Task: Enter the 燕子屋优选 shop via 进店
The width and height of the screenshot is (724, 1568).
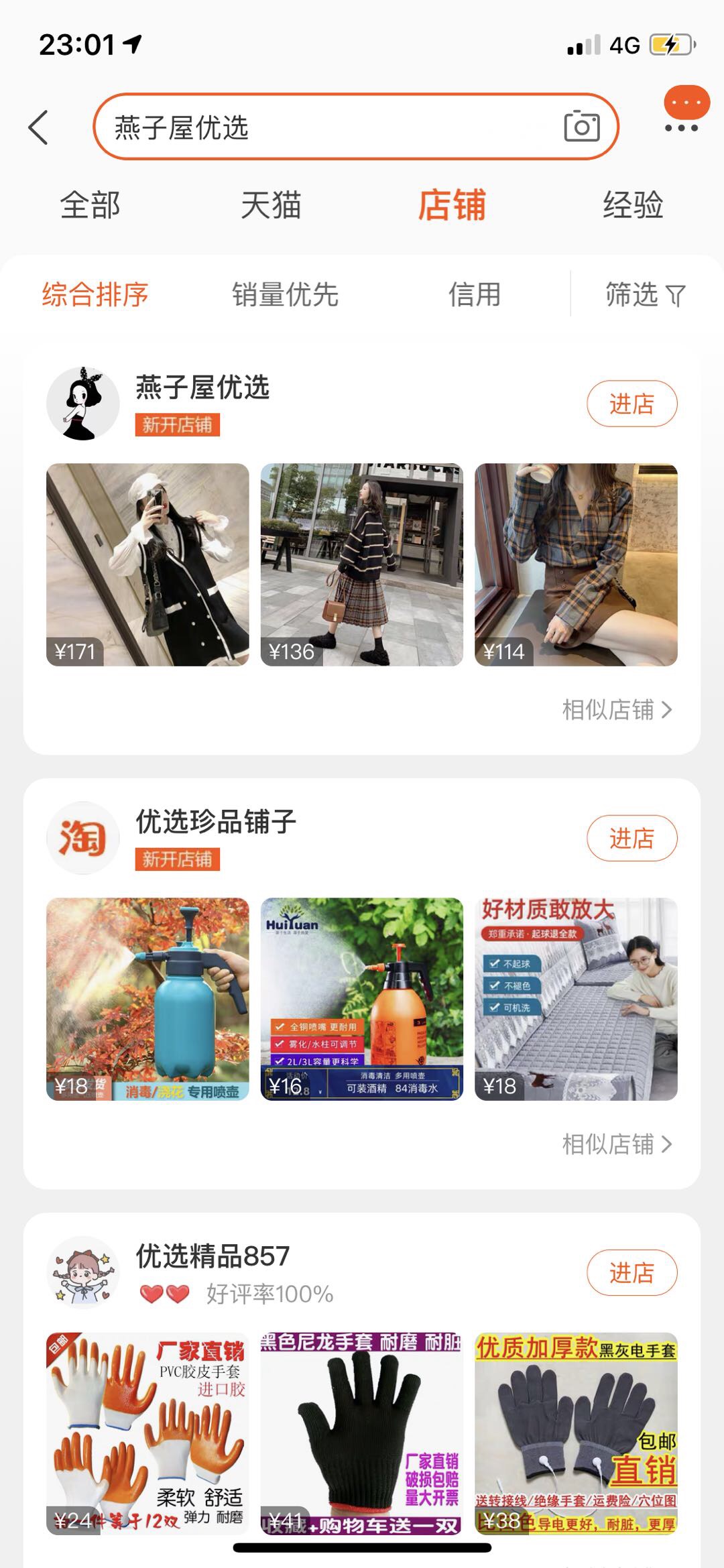Action: 631,404
